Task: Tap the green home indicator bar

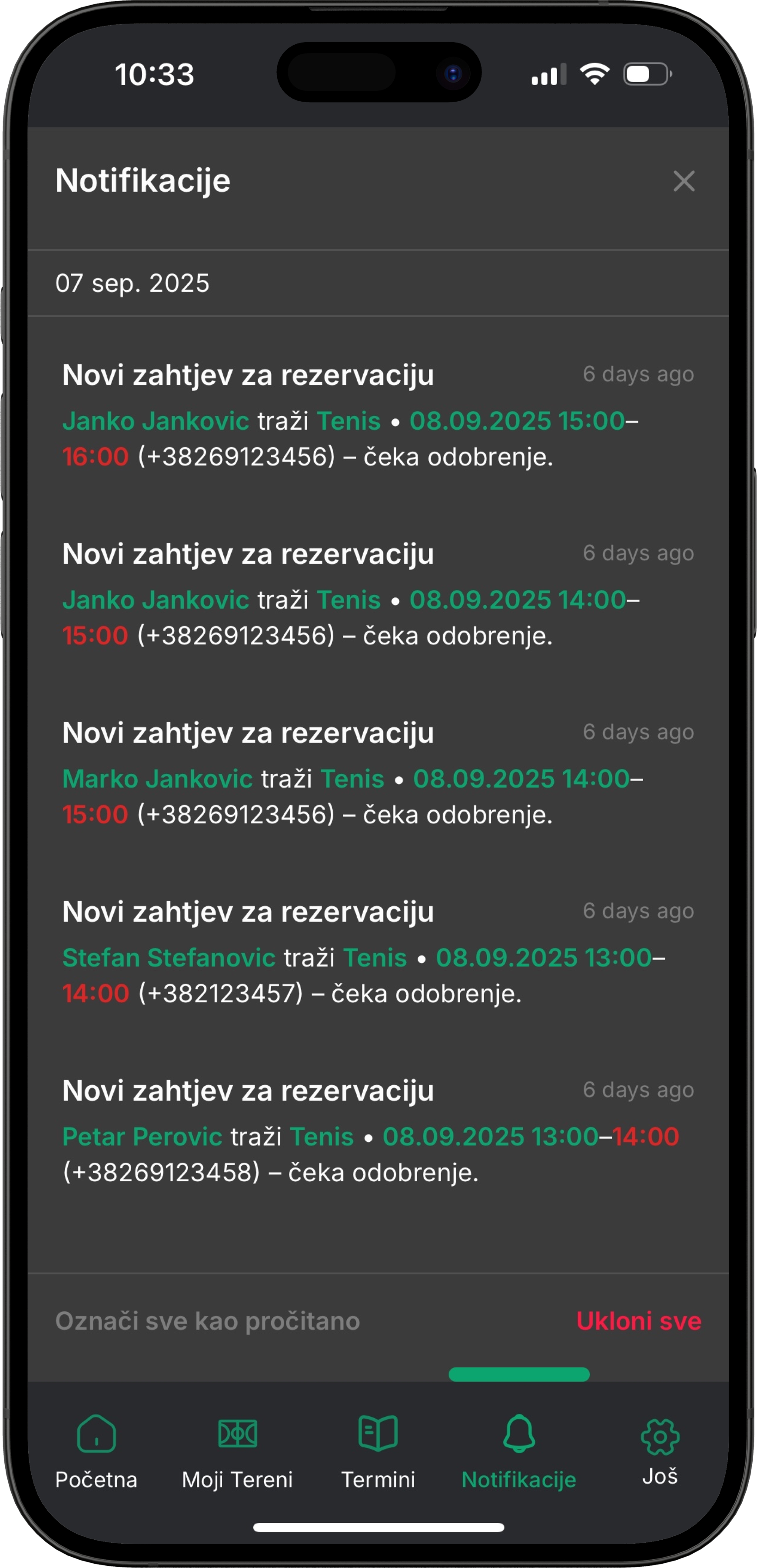Action: click(x=518, y=1374)
